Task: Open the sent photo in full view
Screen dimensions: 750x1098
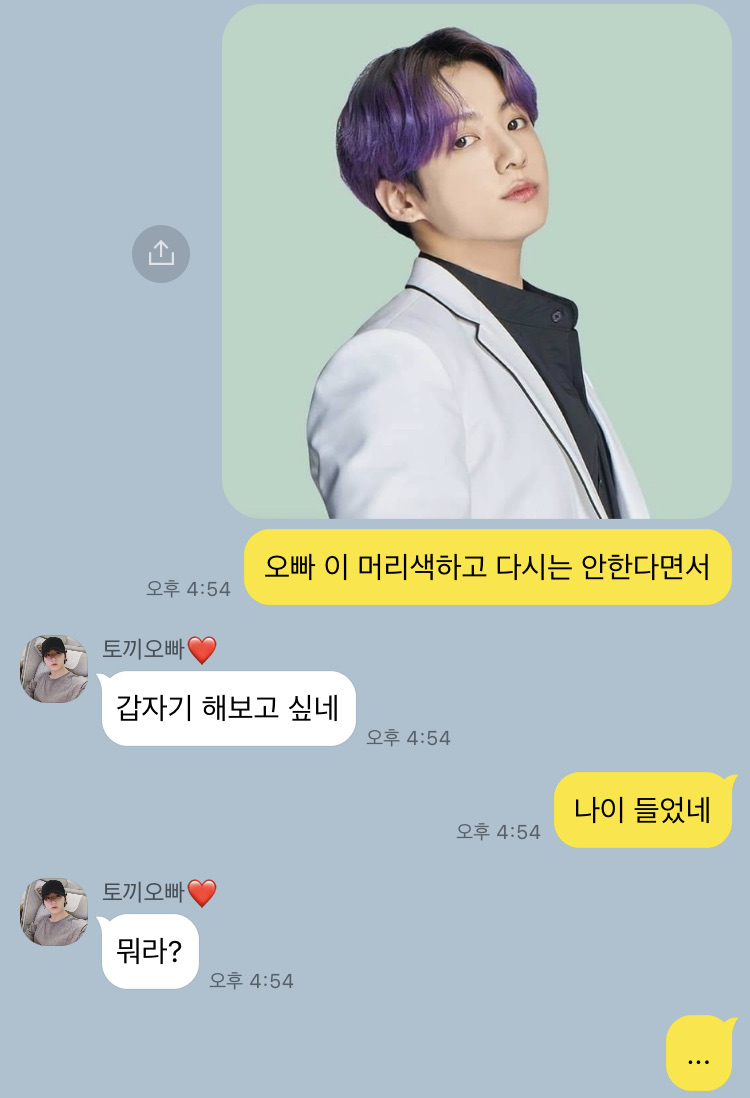Action: [476, 261]
